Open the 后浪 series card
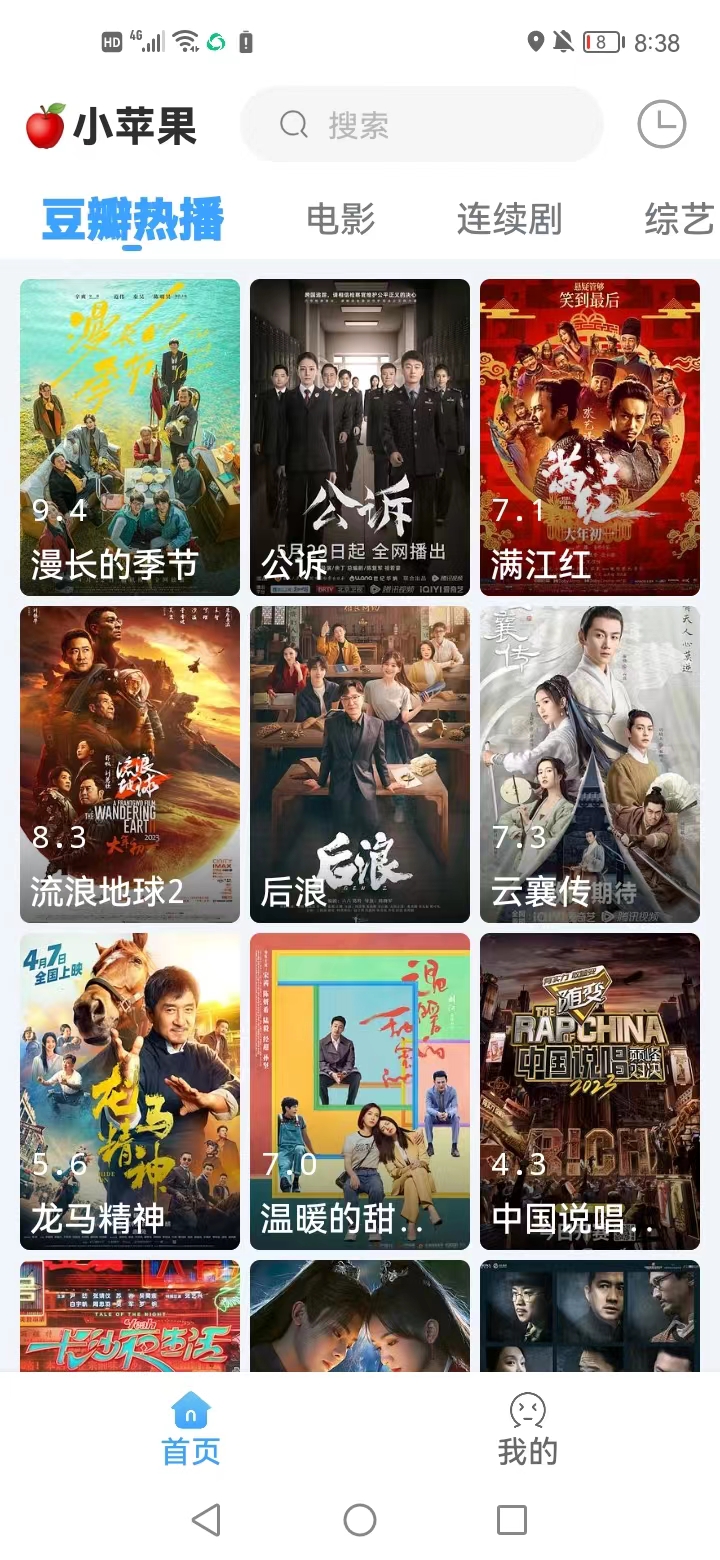 360,764
